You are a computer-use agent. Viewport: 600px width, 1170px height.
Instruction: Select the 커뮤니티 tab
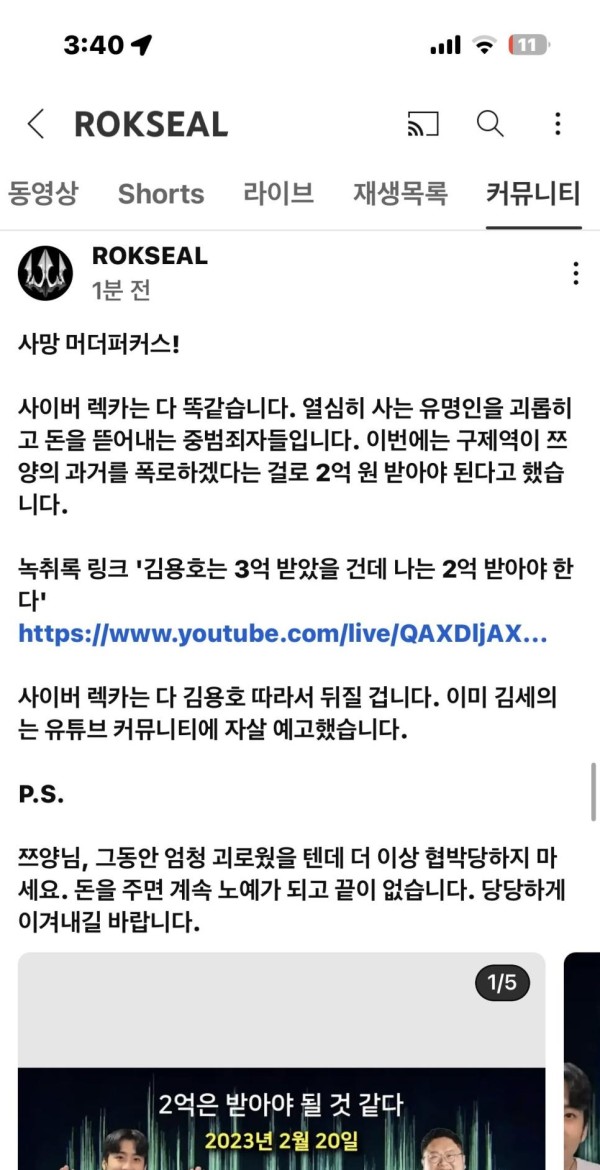533,194
